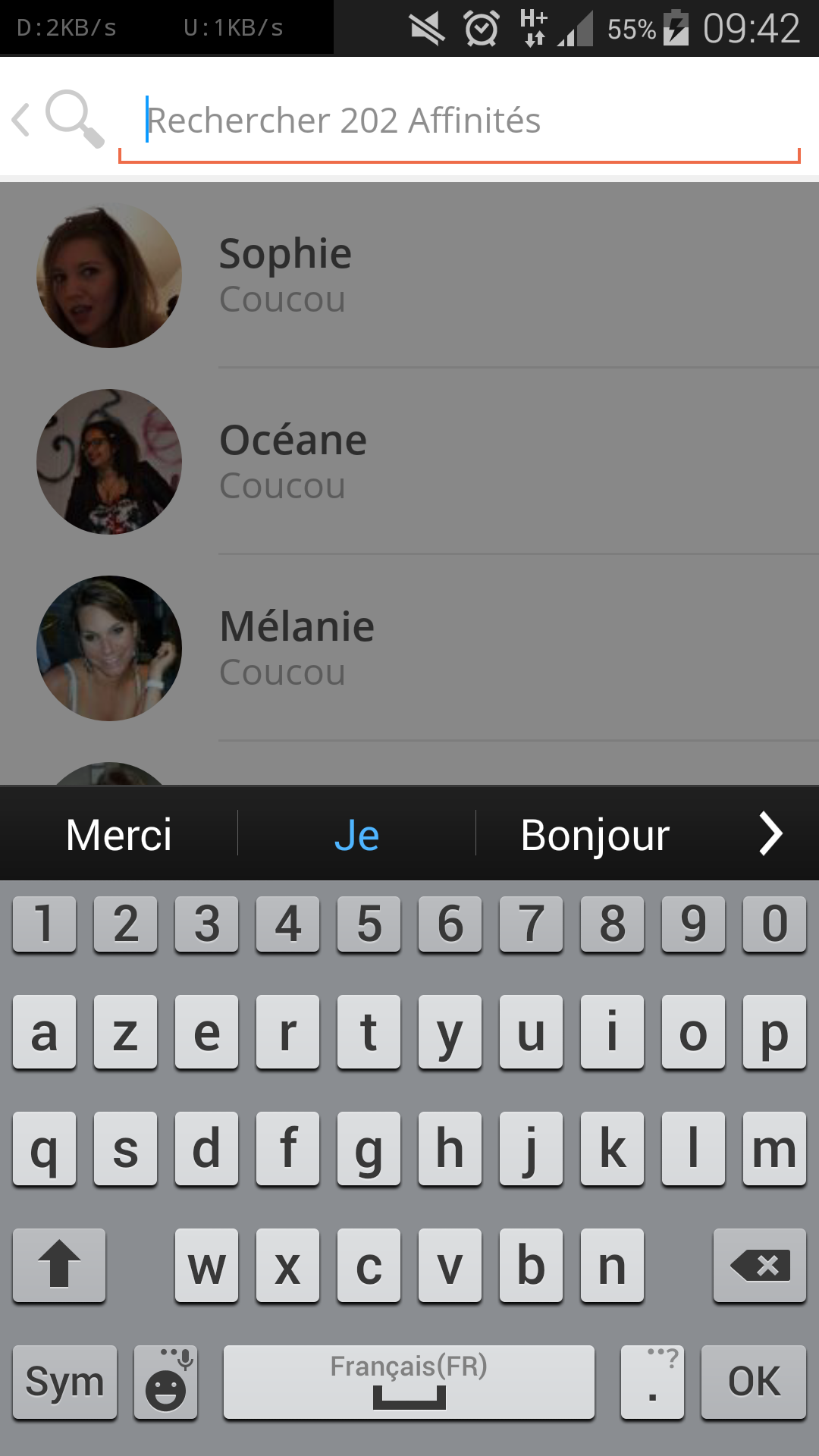Expand more keyboard suggestions arrow
Screen dimensions: 819x1456
770,834
